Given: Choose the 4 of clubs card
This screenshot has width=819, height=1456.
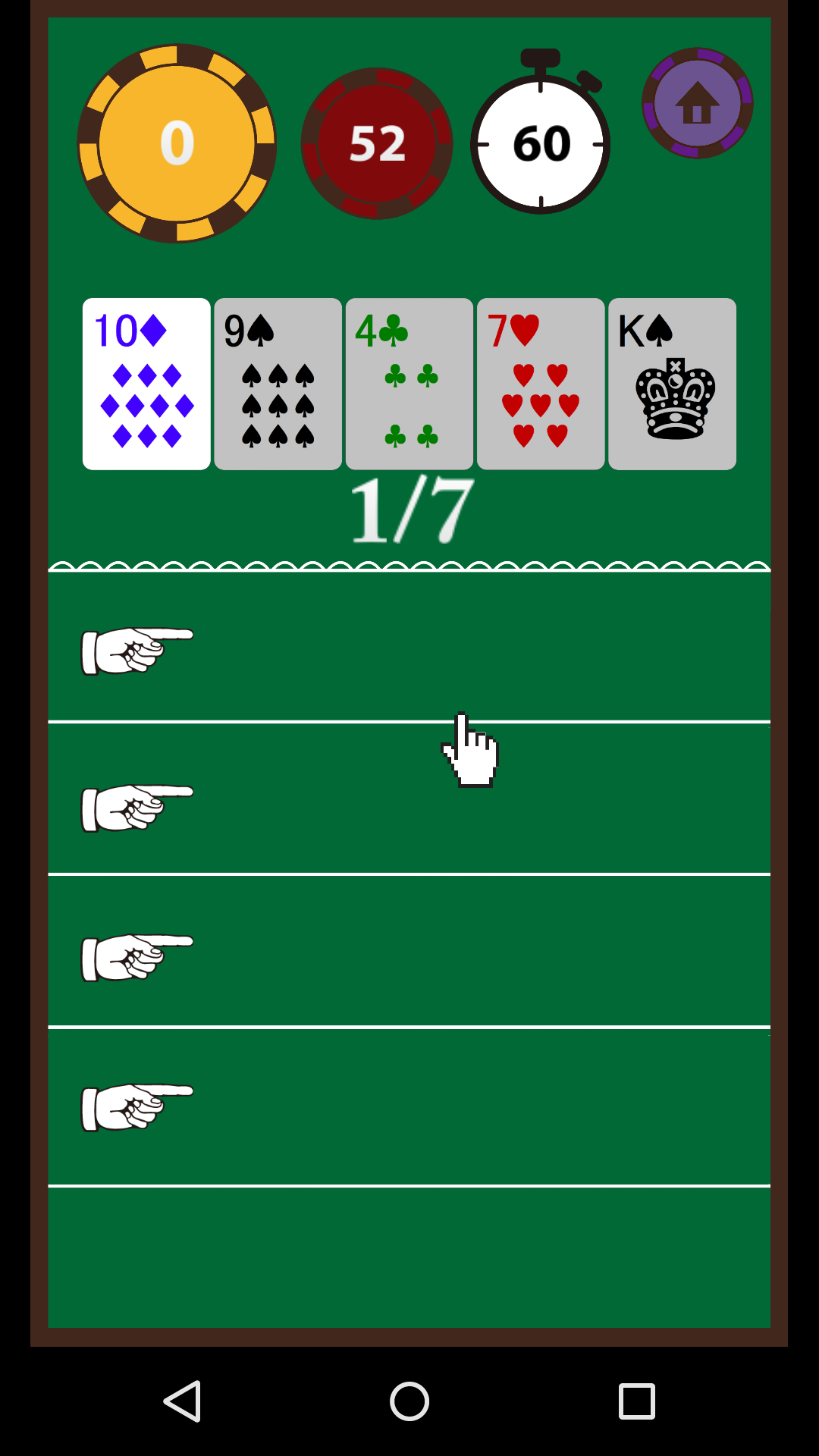Looking at the screenshot, I should 409,384.
